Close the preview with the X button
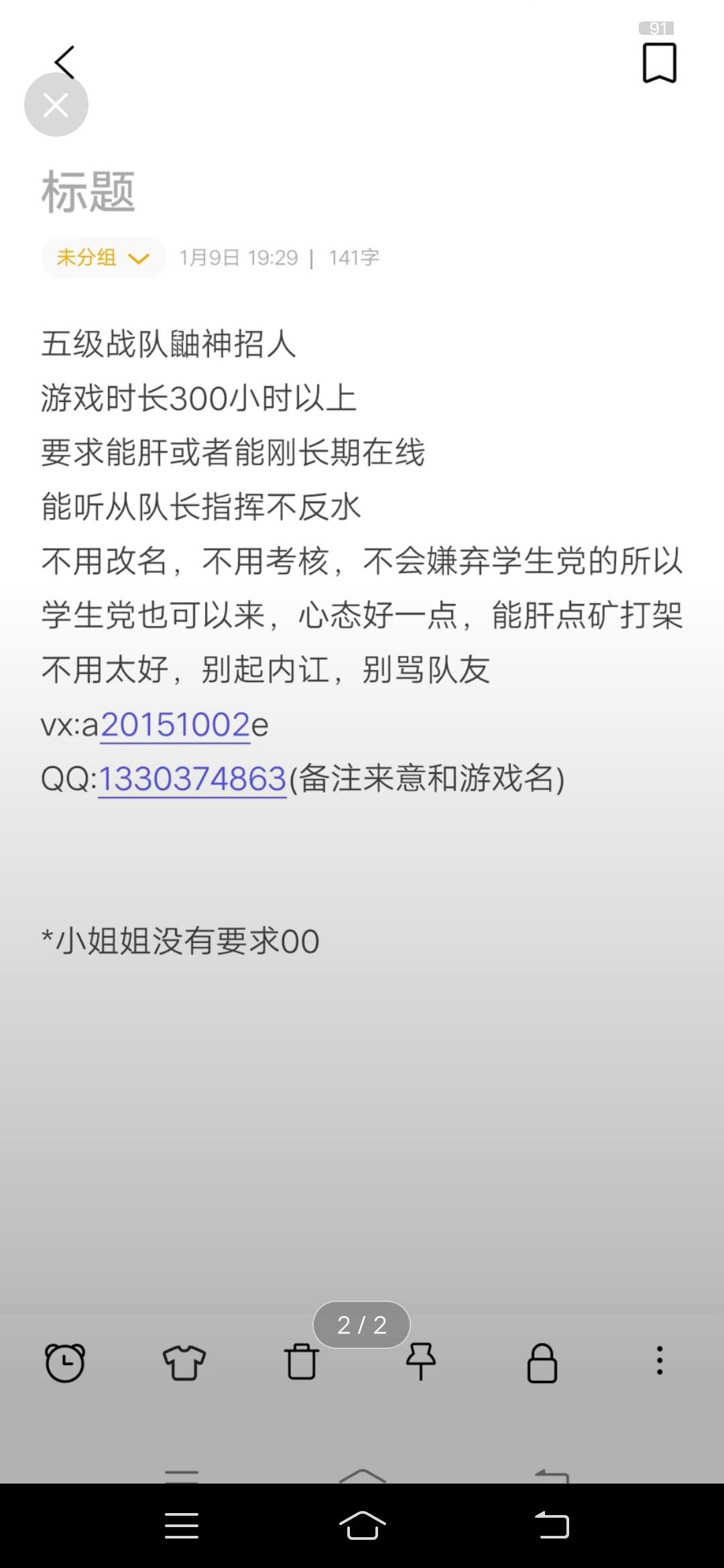The height and width of the screenshot is (1568, 724). pos(56,105)
